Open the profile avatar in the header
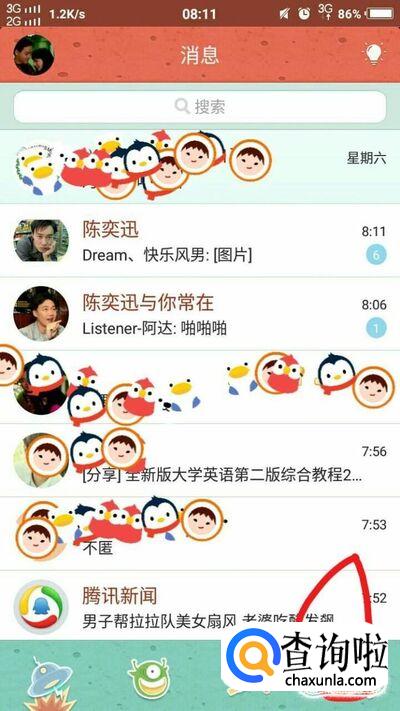The height and width of the screenshot is (711, 400). 34,55
